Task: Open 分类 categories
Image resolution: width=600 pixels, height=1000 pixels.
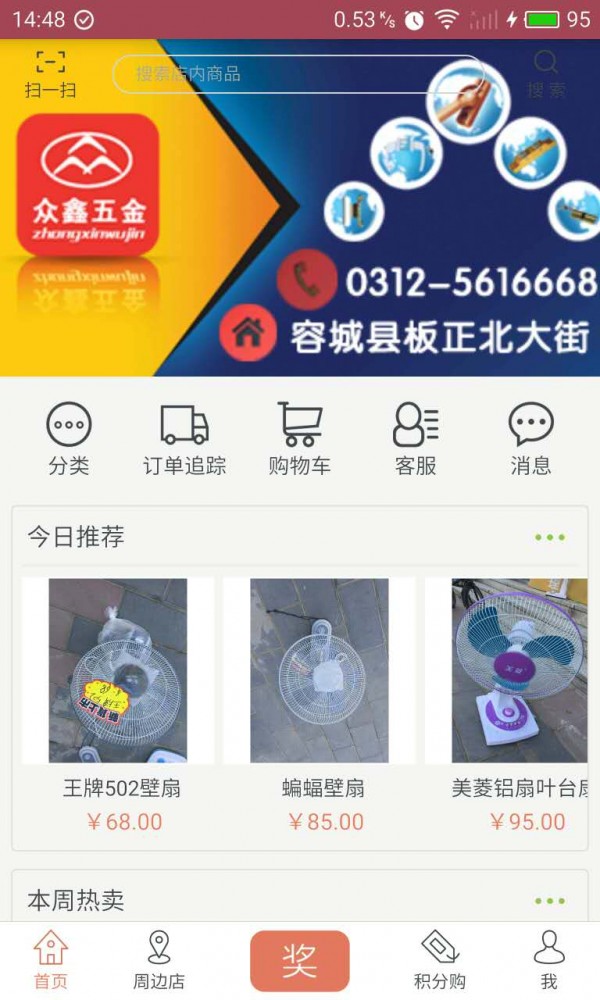Action: click(x=69, y=439)
